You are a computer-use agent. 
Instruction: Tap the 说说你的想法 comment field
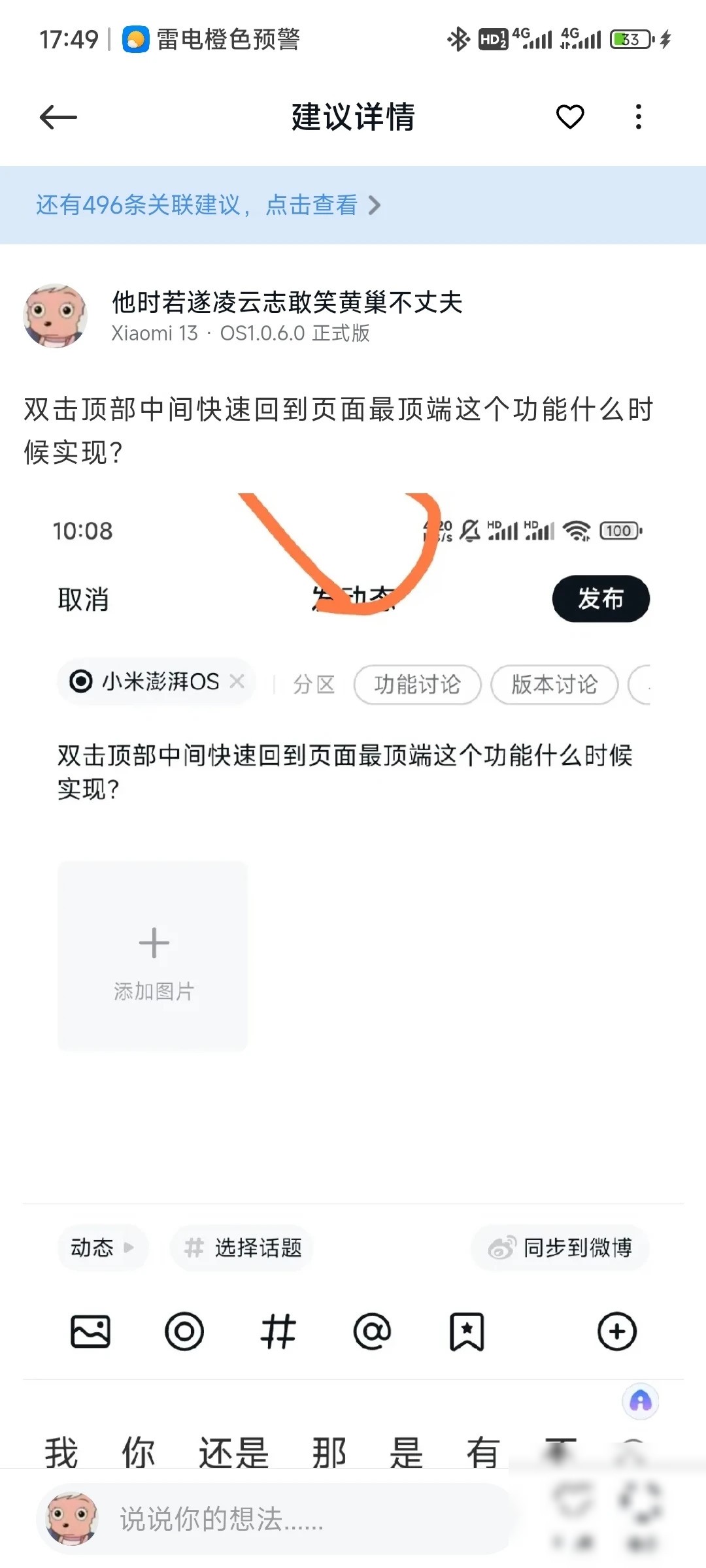click(x=275, y=1518)
